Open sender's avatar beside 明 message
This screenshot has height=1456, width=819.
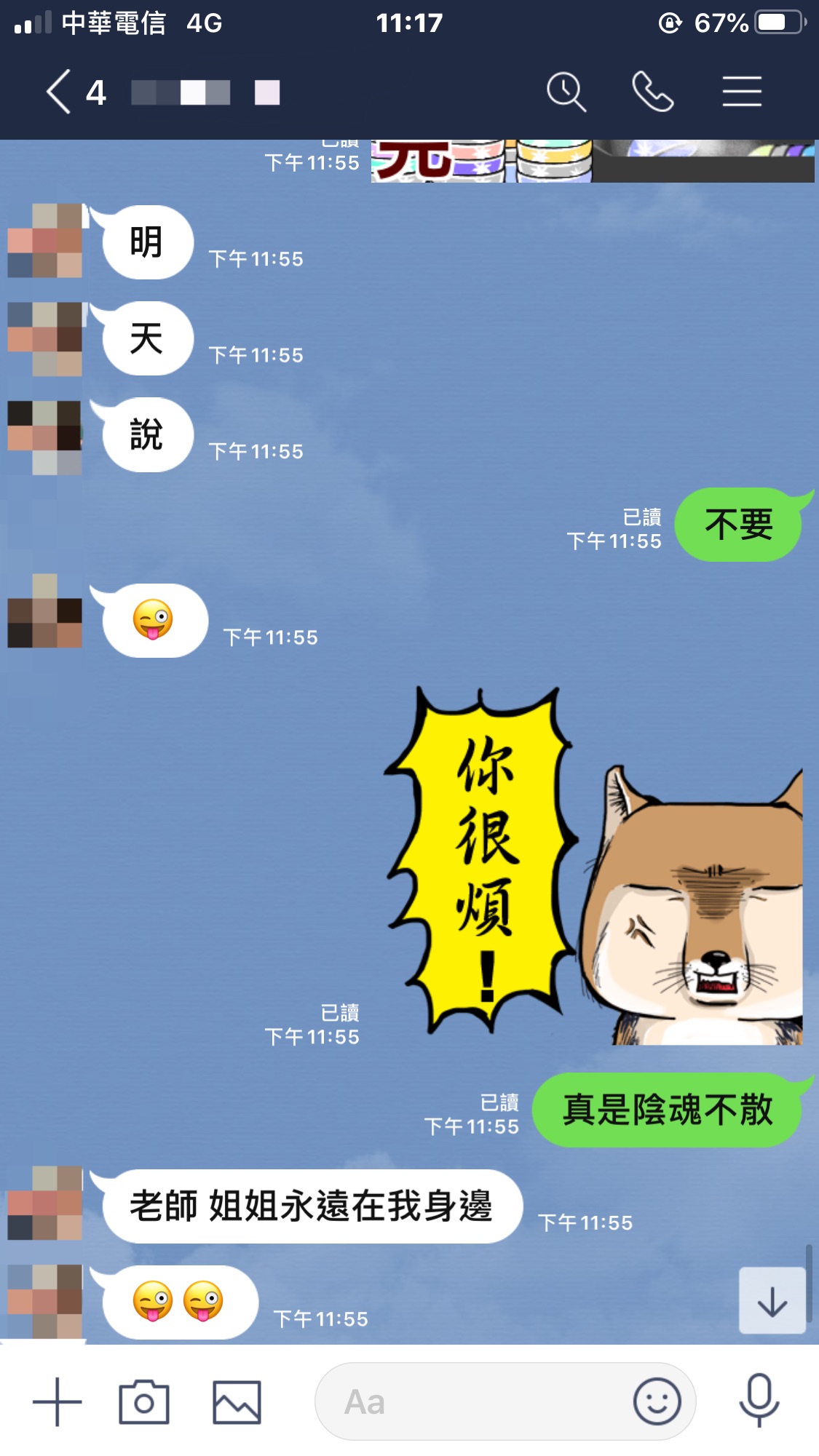tap(45, 242)
